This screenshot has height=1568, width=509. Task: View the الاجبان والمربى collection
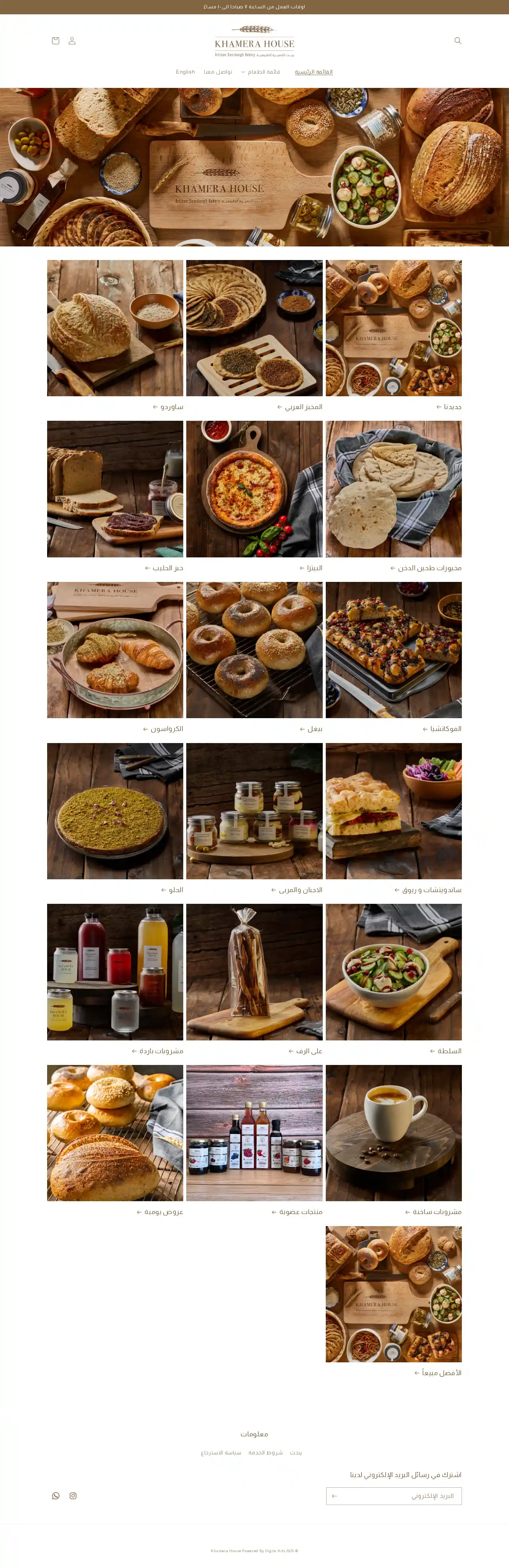click(254, 811)
